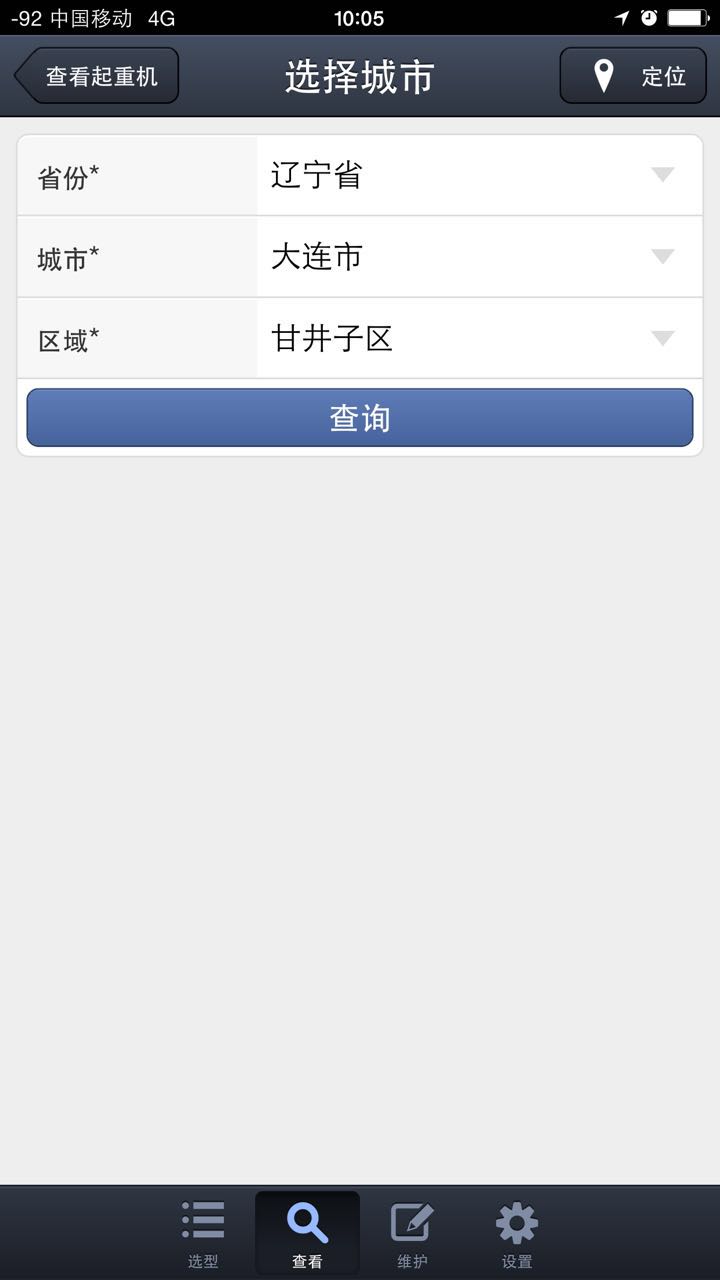The height and width of the screenshot is (1280, 720).
Task: Expand the 省份 province dropdown
Action: (x=663, y=174)
